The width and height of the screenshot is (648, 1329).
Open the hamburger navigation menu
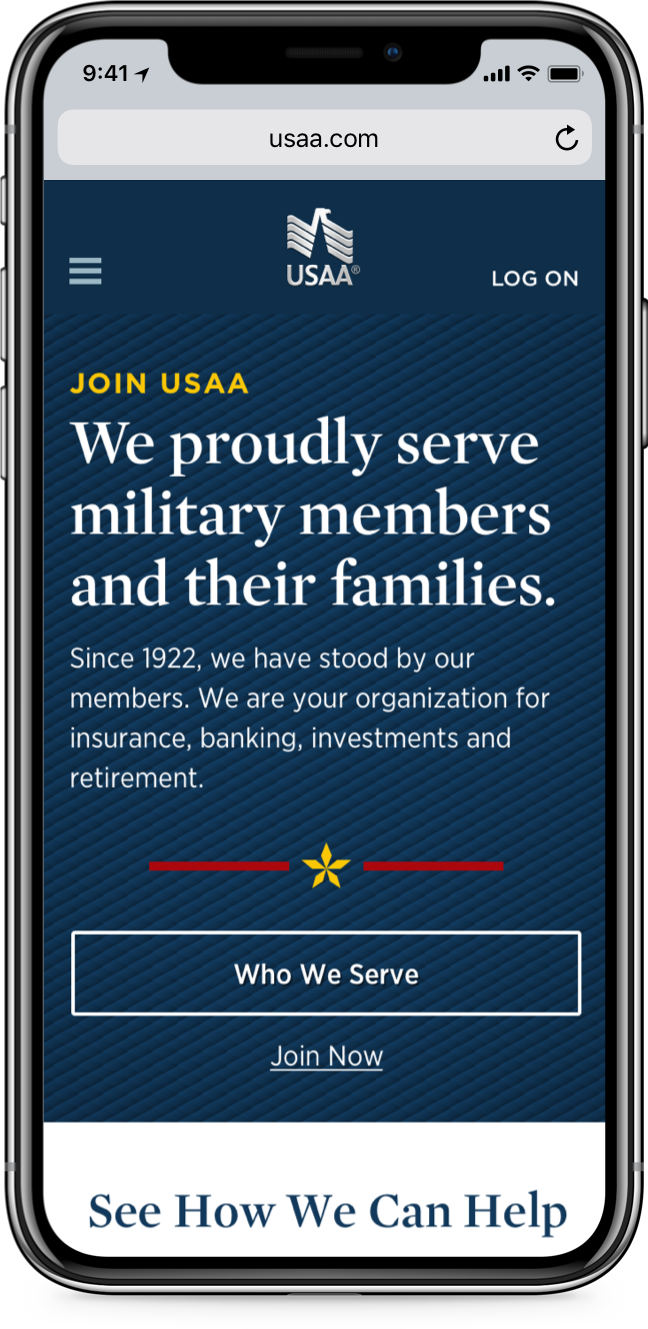tap(85, 271)
